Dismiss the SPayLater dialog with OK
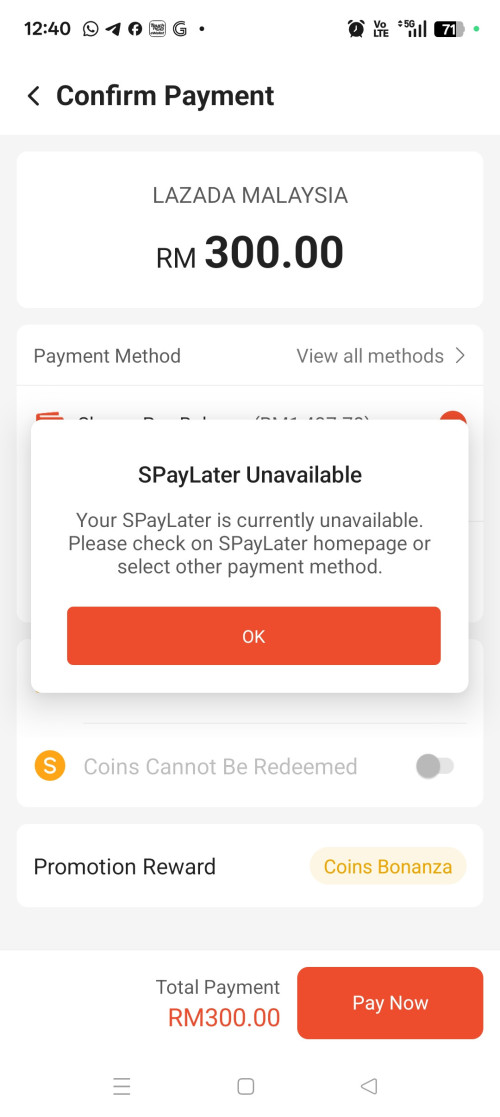The image size is (500, 1117). click(254, 635)
